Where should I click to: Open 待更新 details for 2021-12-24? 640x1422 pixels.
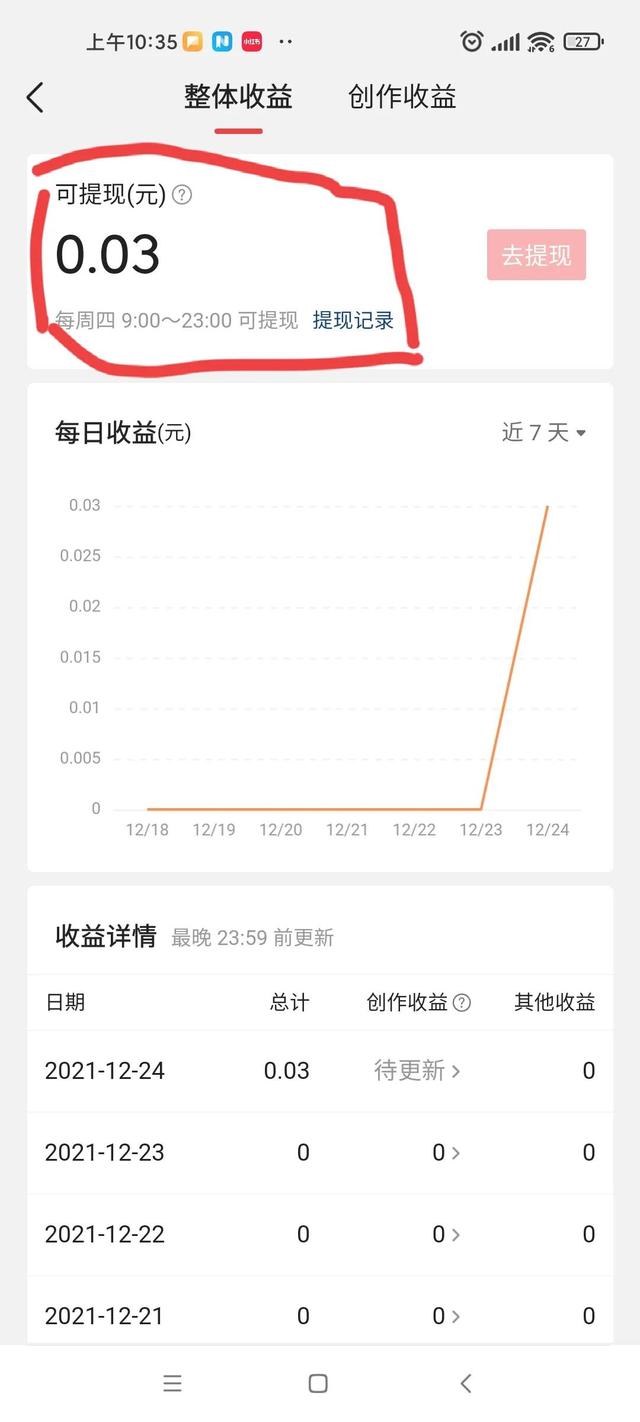417,1070
